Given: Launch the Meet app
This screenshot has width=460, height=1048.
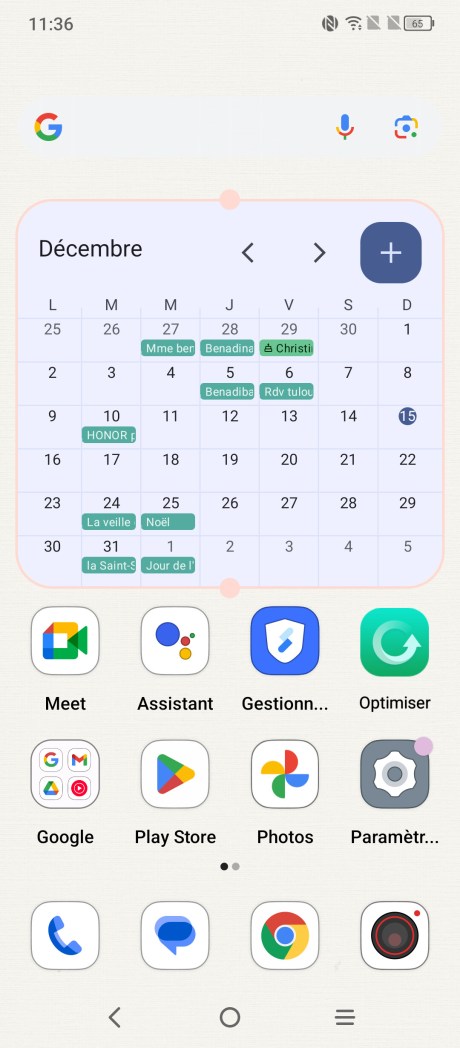Looking at the screenshot, I should [65, 641].
